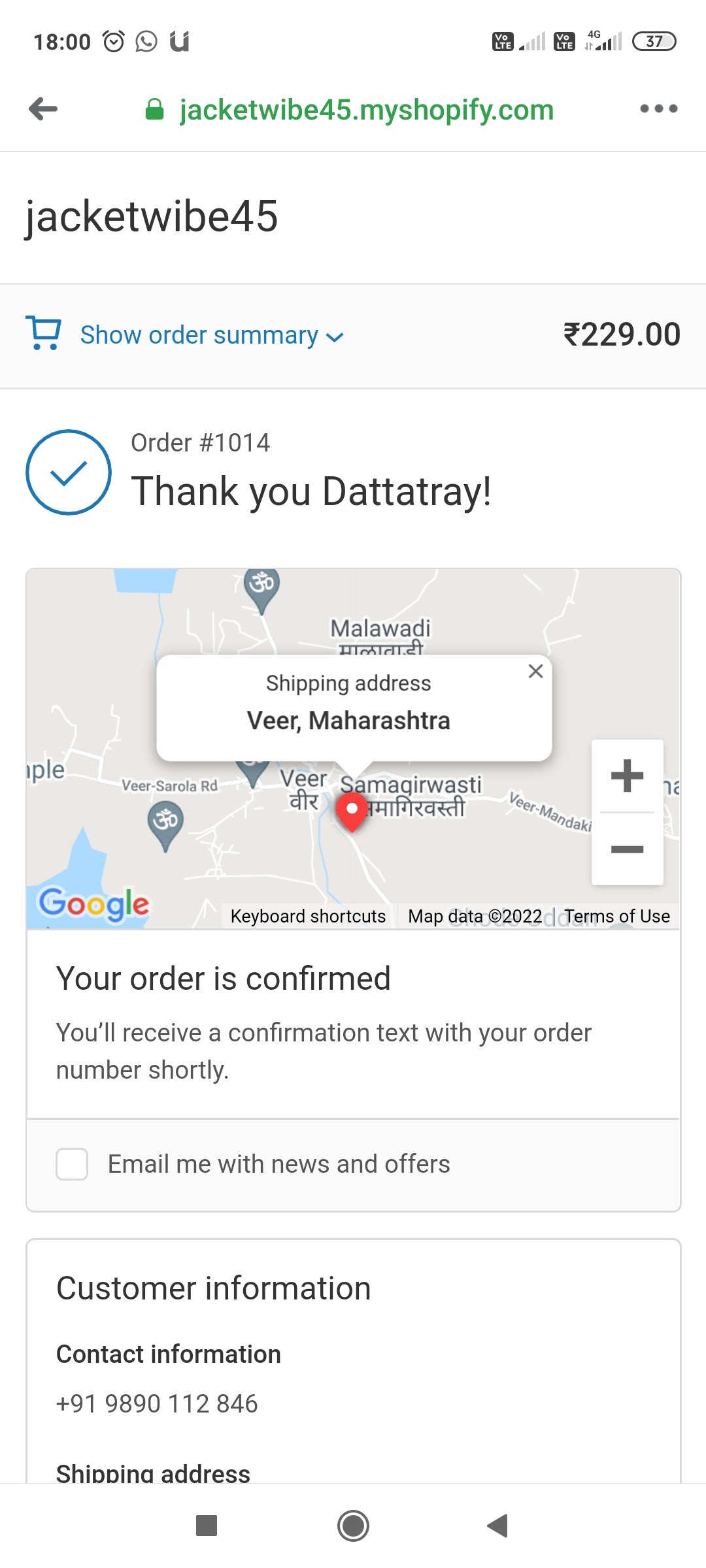Open recent apps from navigation bar
The width and height of the screenshot is (706, 1568).
[207, 1526]
